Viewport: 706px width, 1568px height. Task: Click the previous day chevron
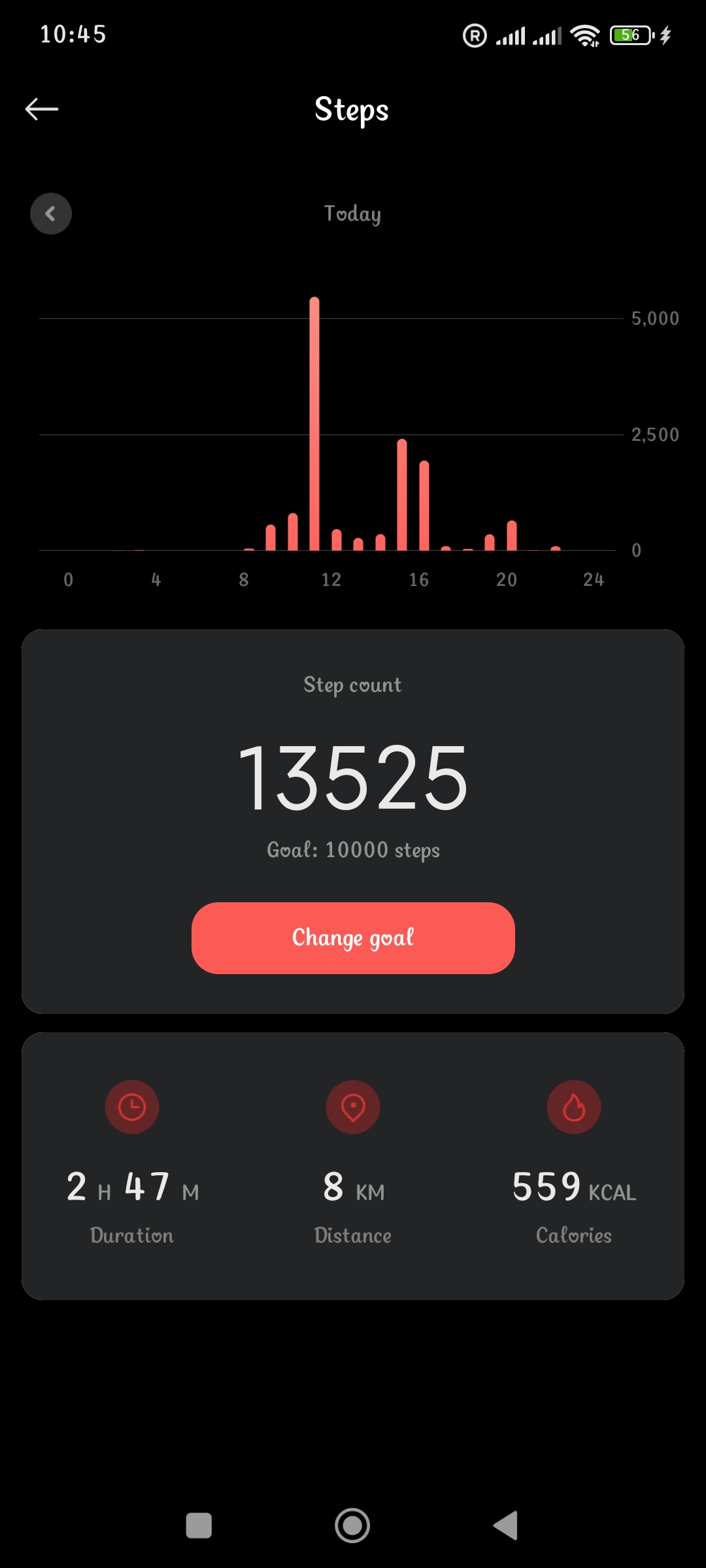click(51, 214)
